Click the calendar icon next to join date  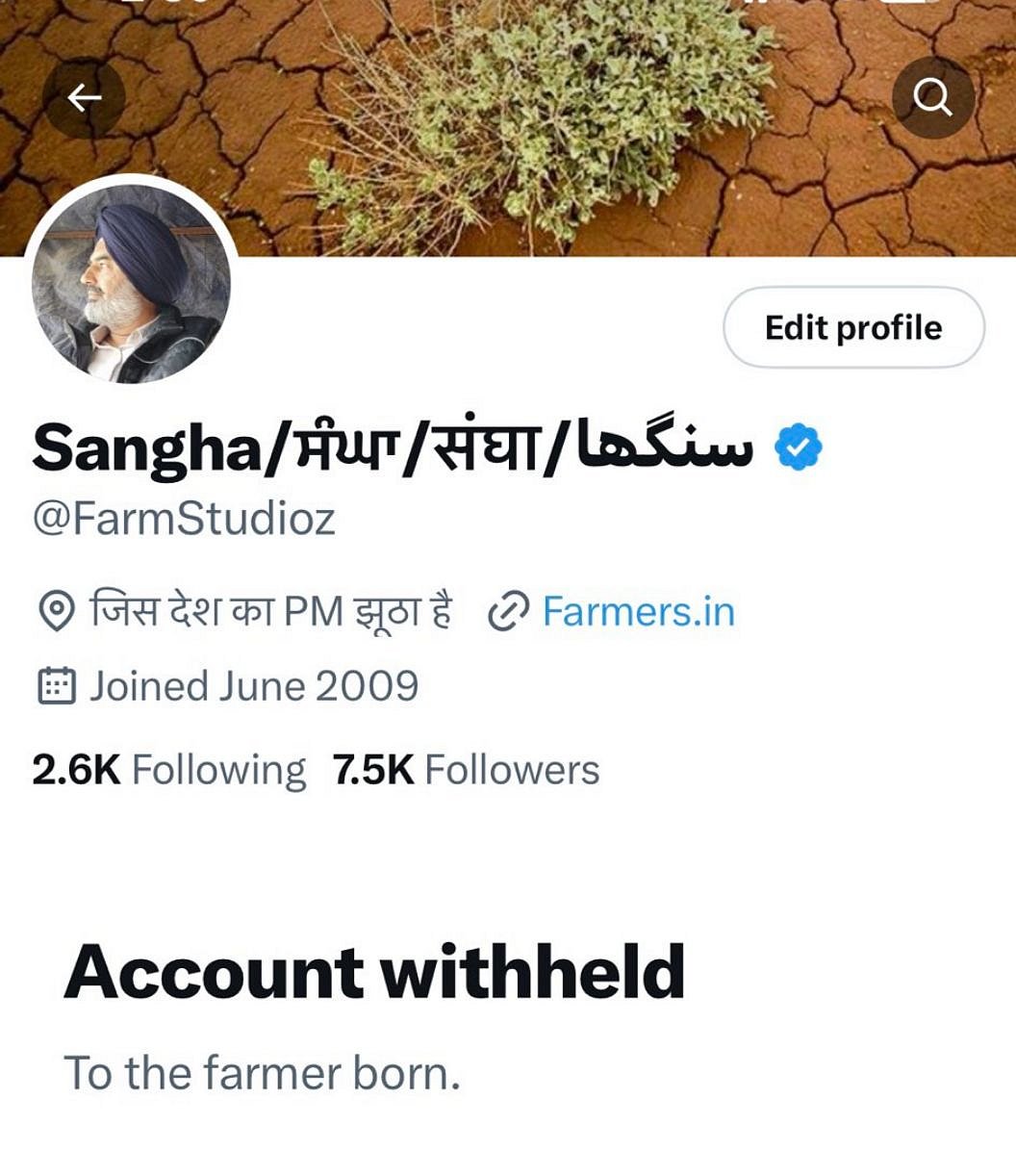pos(57,685)
